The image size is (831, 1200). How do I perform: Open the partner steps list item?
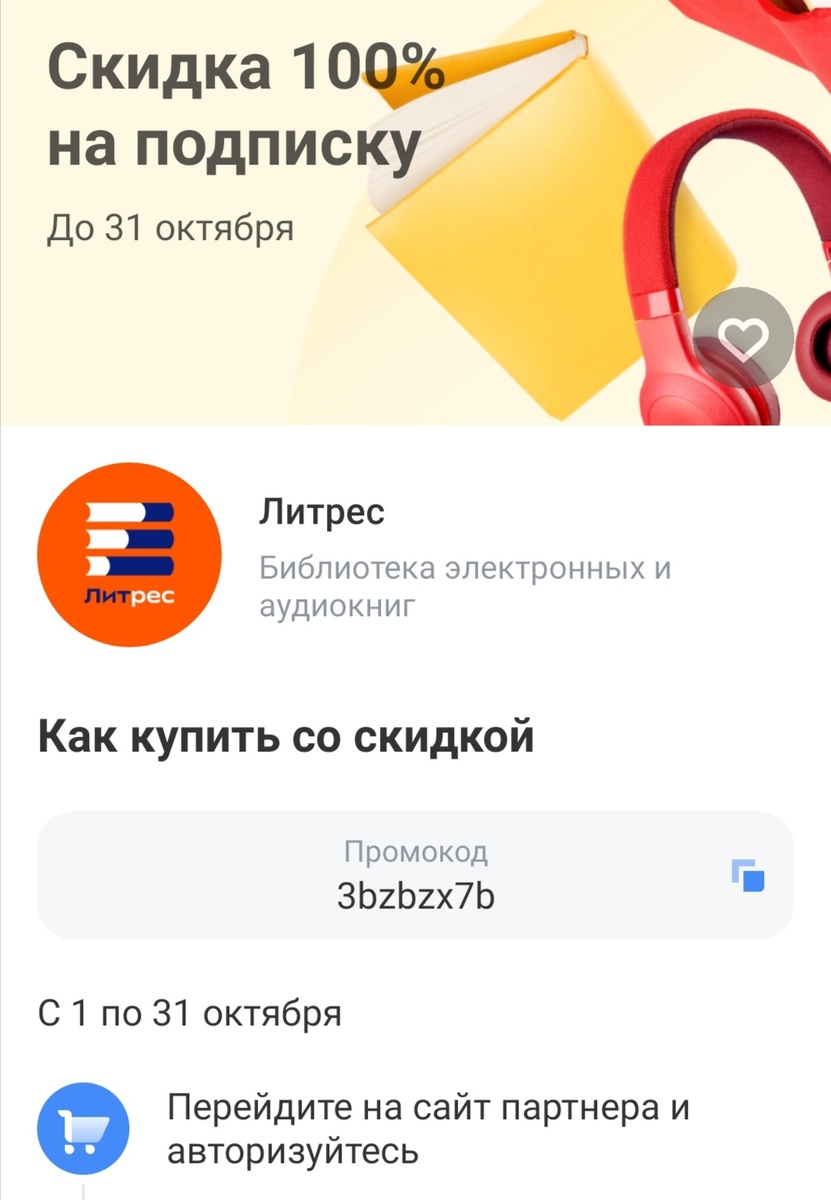pyautogui.click(x=430, y=1126)
